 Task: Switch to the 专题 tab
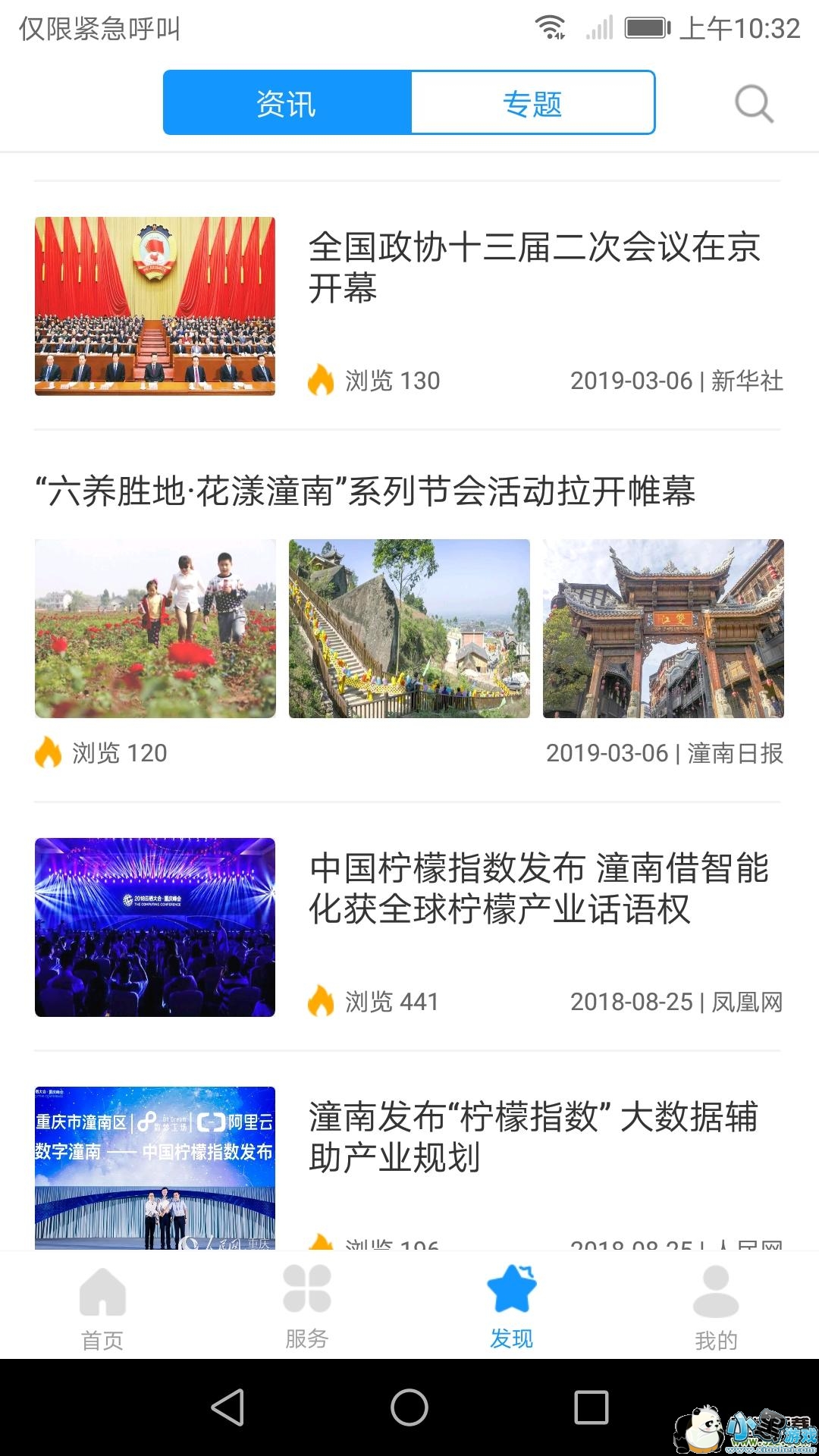pyautogui.click(x=532, y=103)
